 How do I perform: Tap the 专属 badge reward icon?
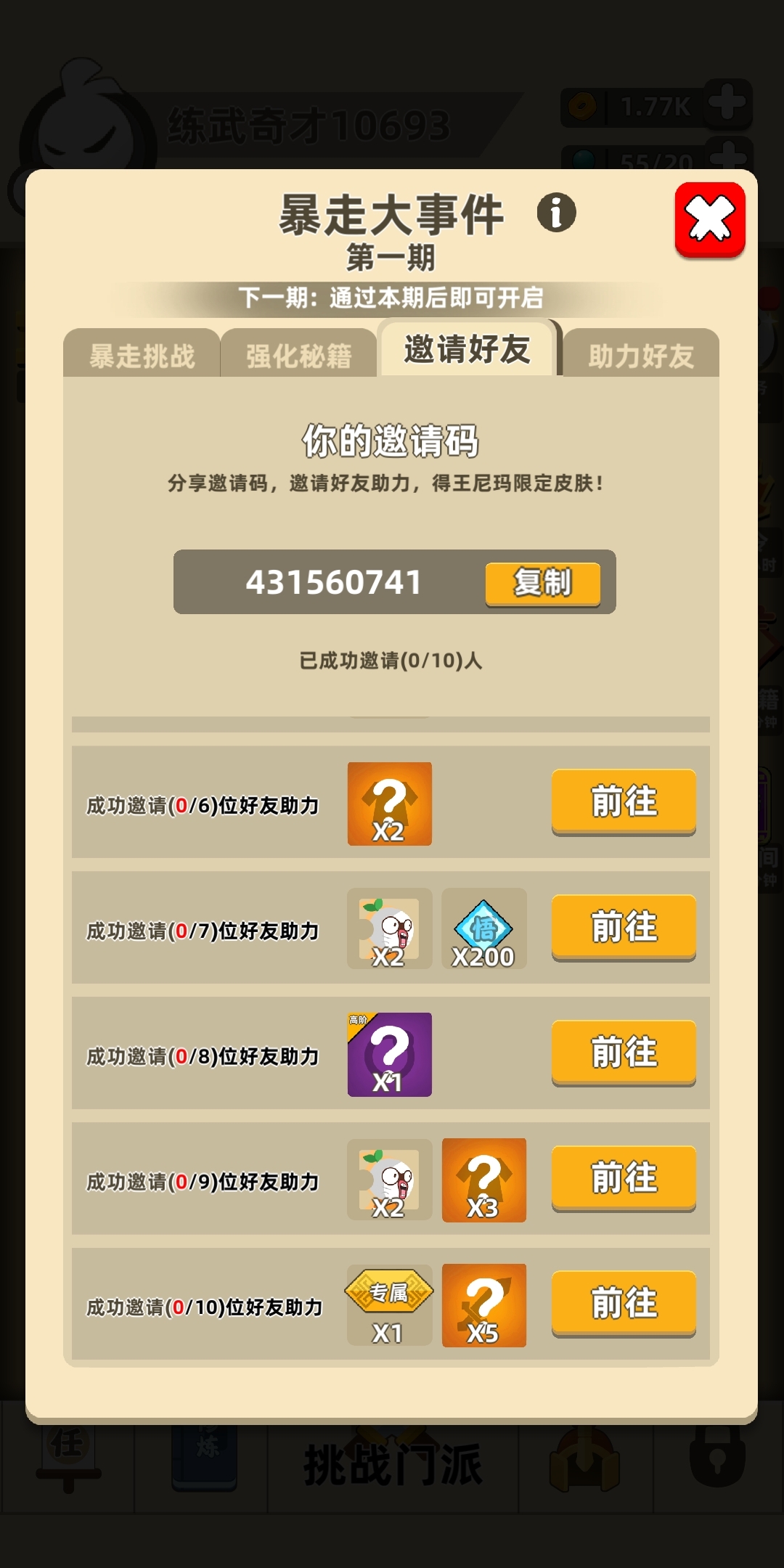pyautogui.click(x=389, y=1299)
